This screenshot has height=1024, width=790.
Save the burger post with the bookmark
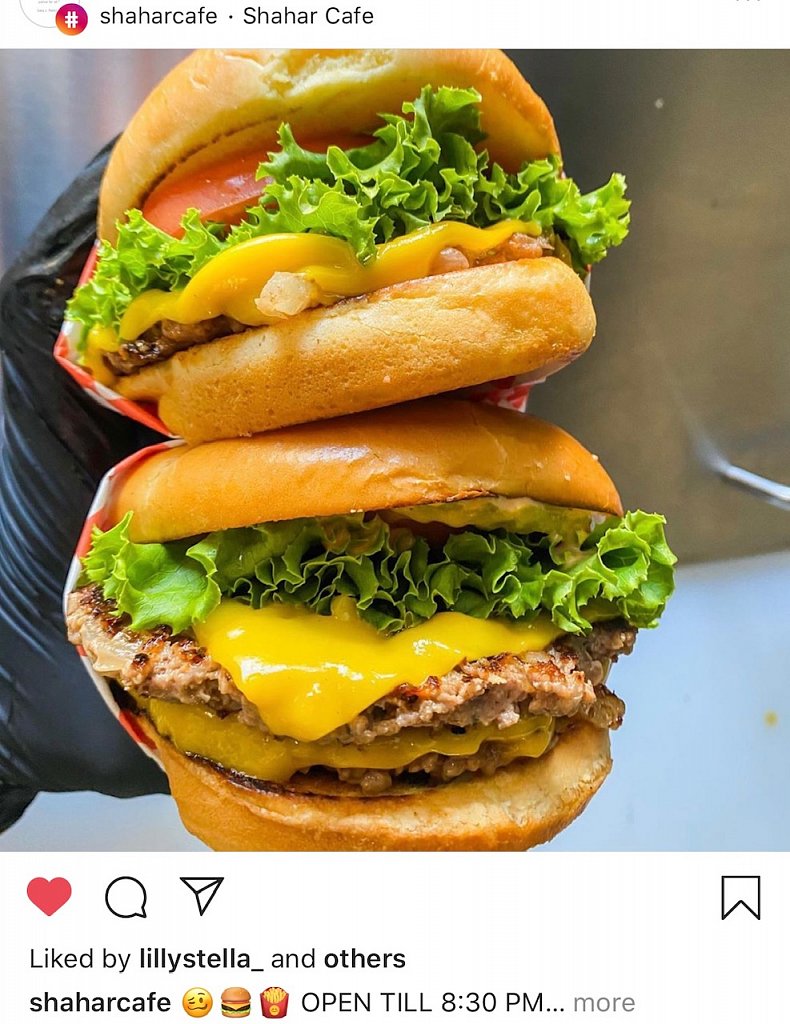click(740, 897)
